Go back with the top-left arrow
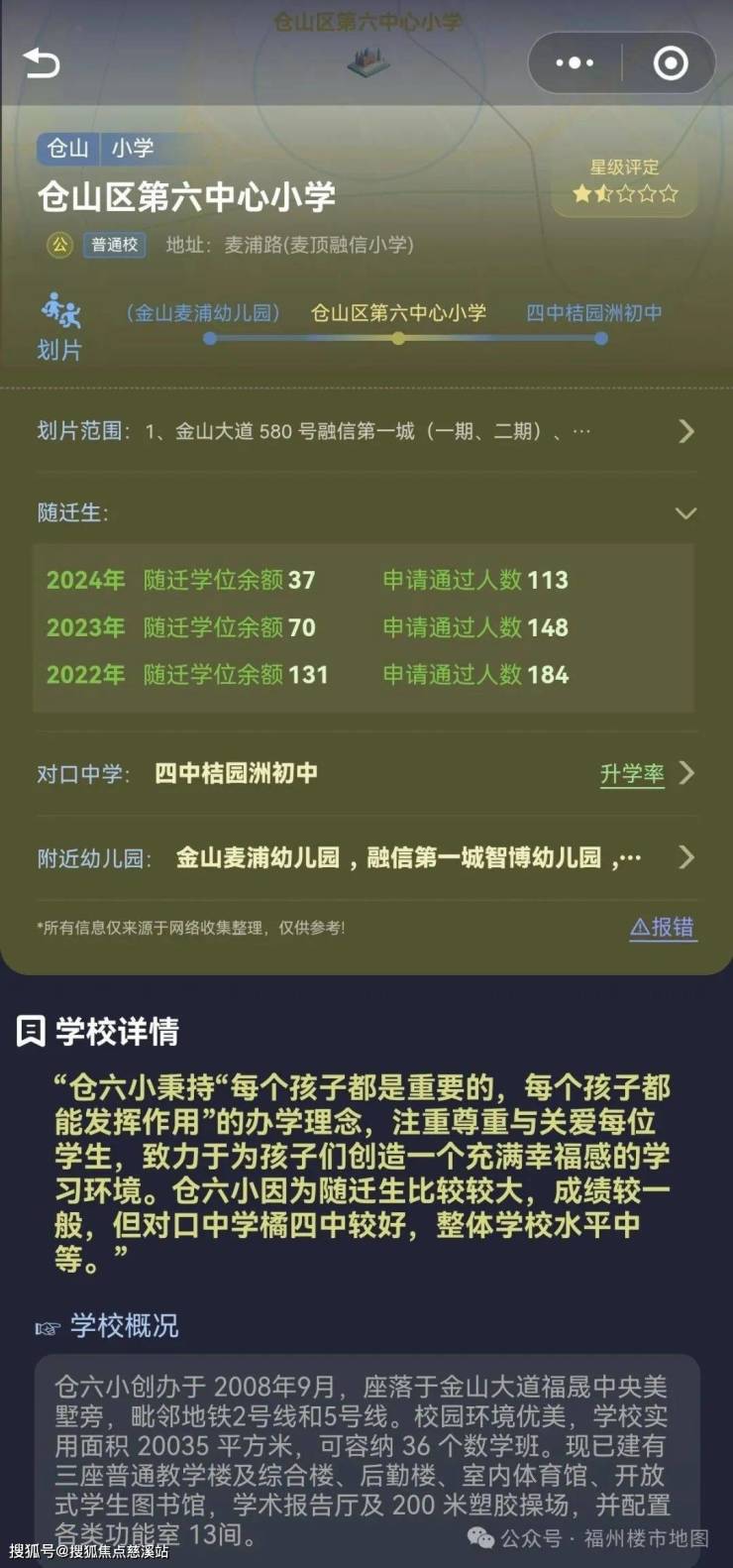The width and height of the screenshot is (733, 1568). pyautogui.click(x=42, y=63)
